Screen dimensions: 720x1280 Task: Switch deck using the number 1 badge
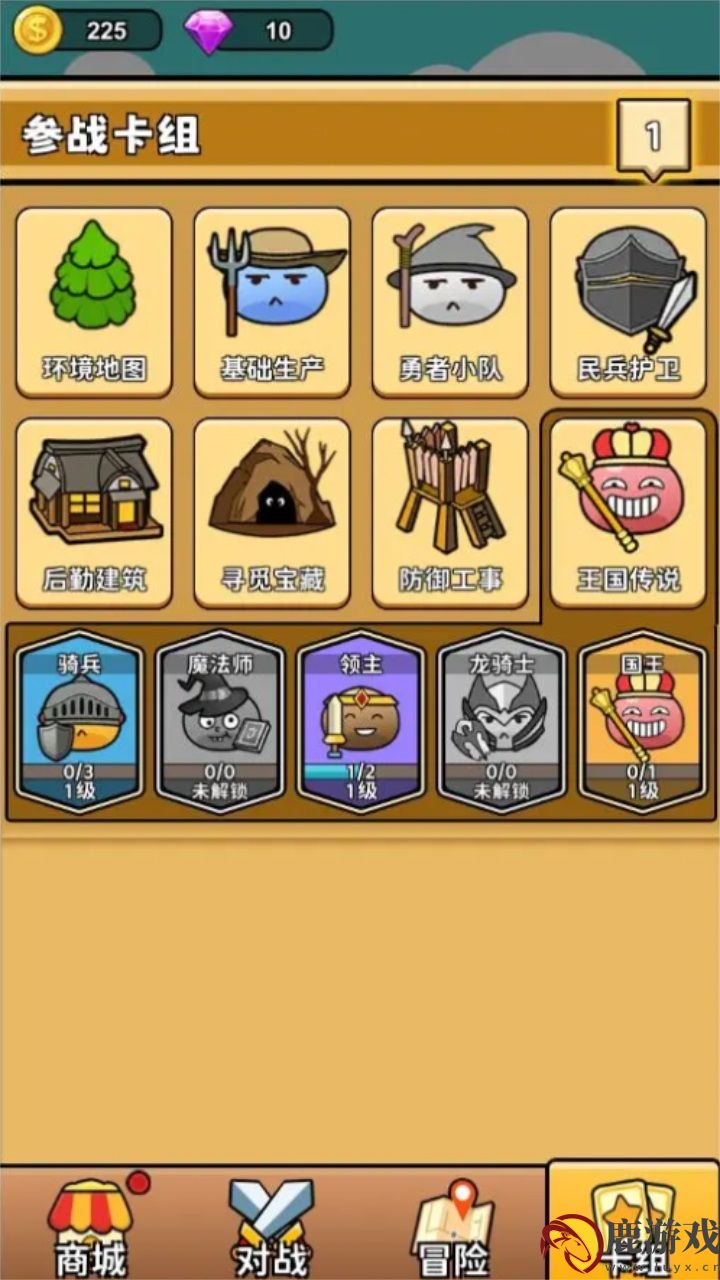[x=653, y=136]
